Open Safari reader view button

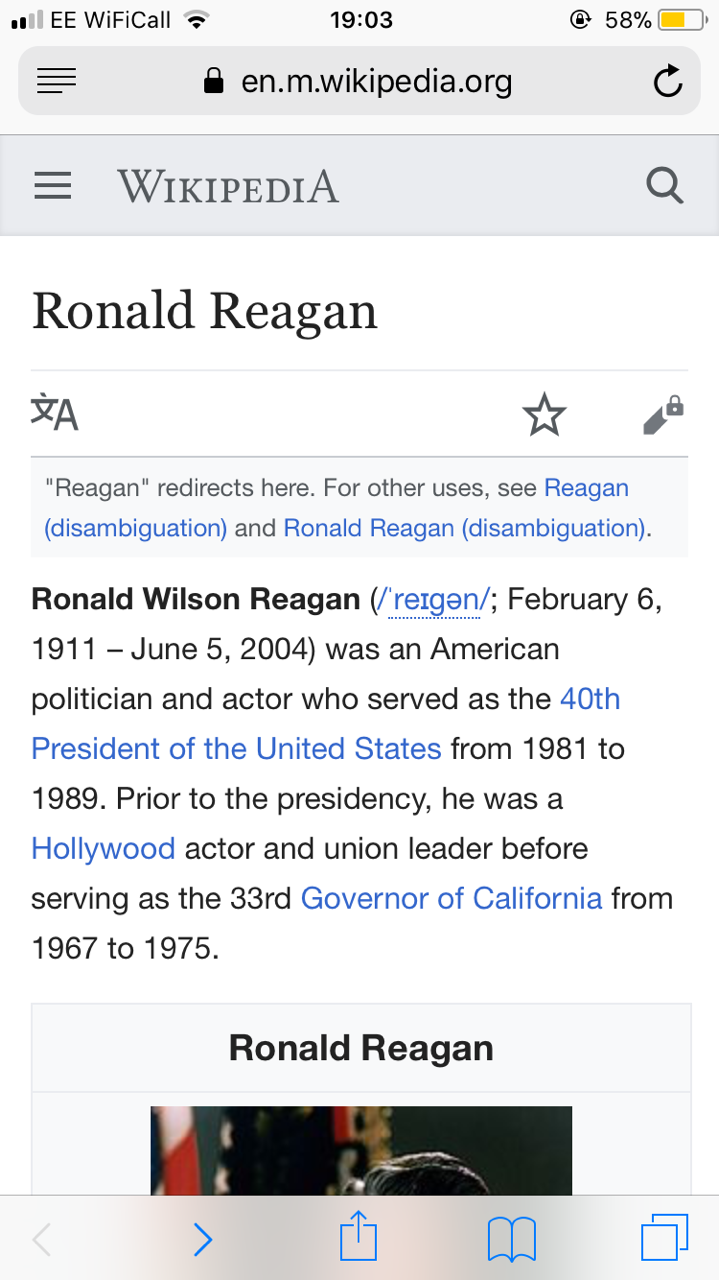tap(57, 82)
